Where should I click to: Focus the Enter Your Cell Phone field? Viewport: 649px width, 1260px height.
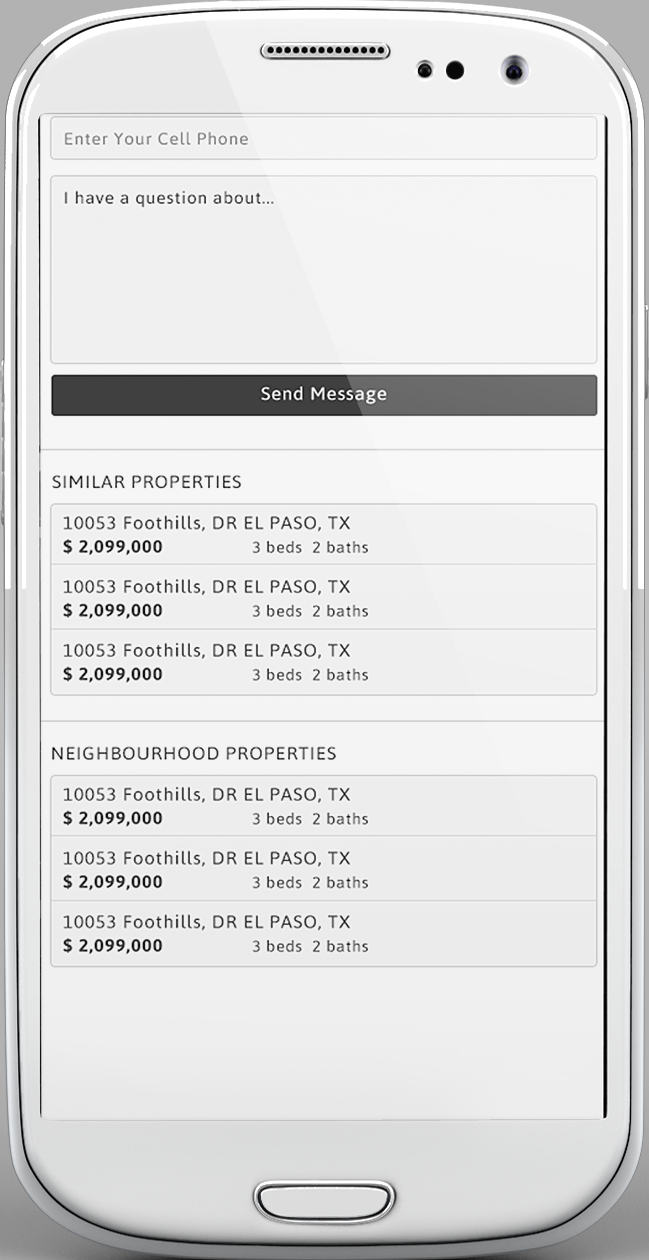pos(324,138)
